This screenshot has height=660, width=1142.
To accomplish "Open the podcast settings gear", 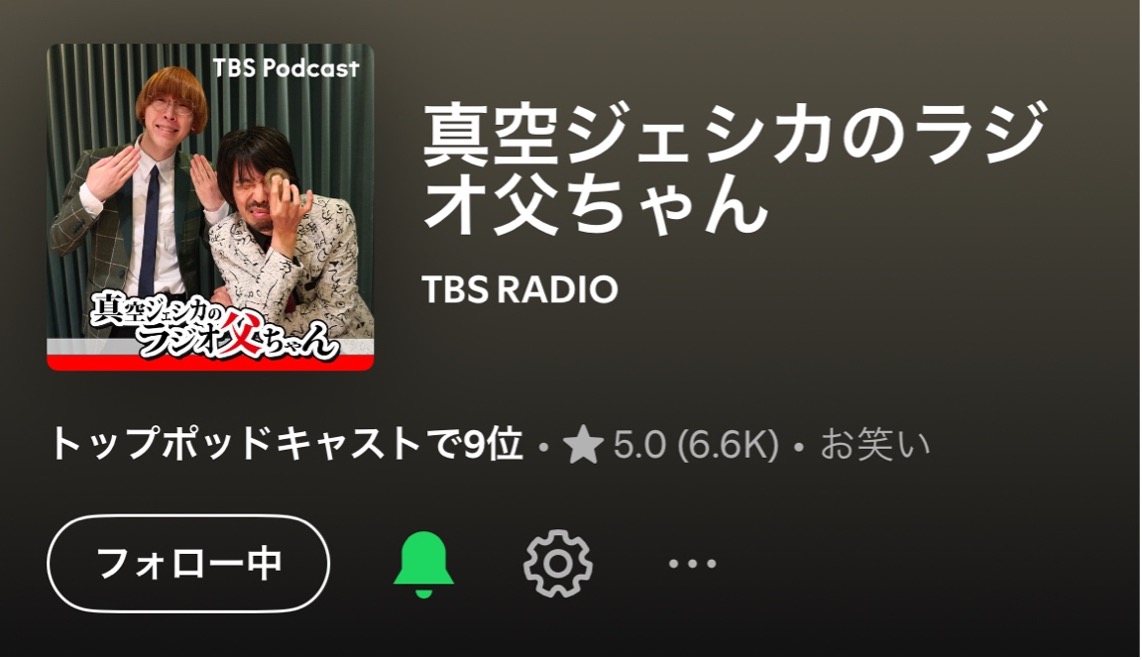I will (x=557, y=564).
